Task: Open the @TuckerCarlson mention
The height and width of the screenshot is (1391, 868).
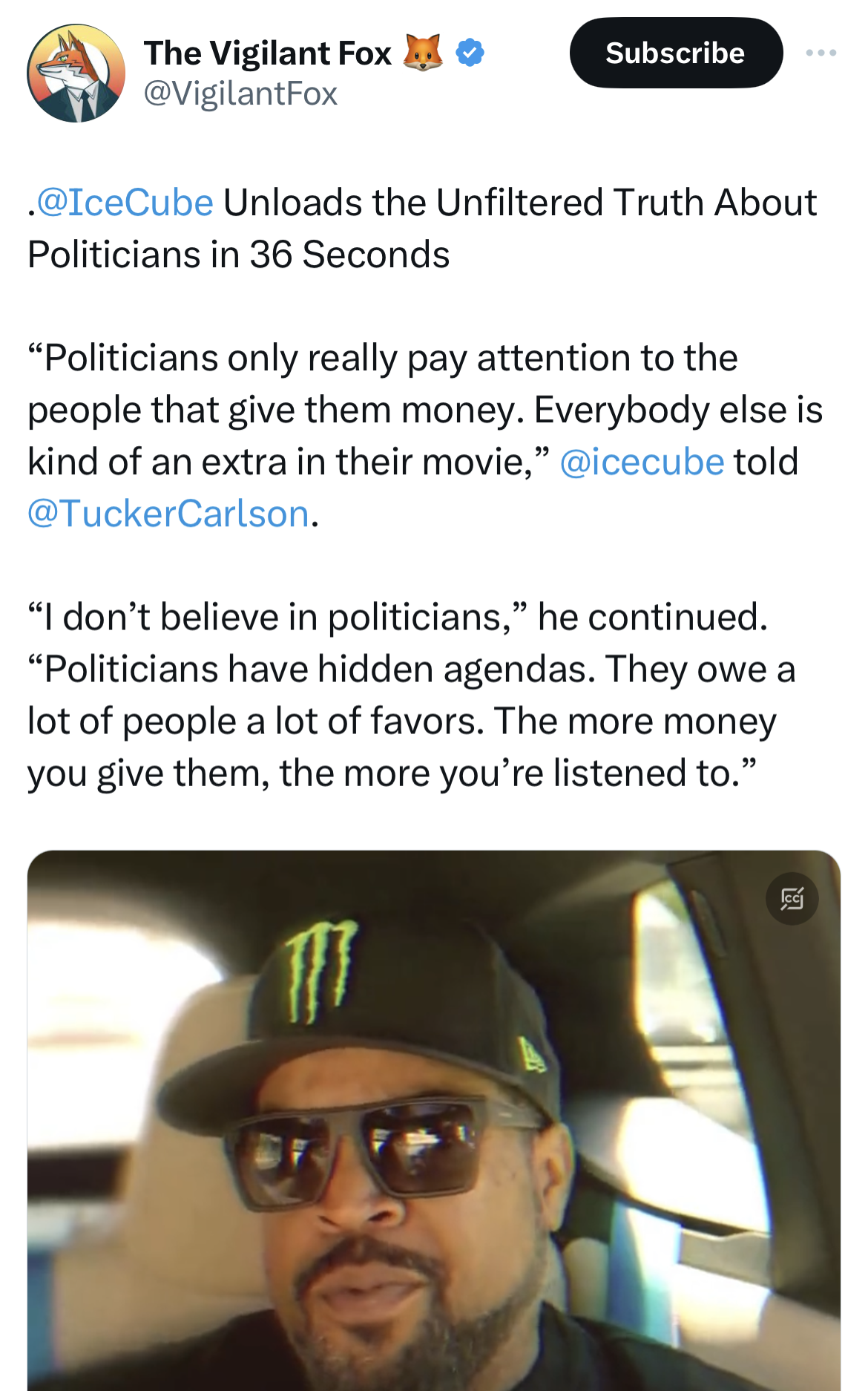Action: click(x=168, y=514)
